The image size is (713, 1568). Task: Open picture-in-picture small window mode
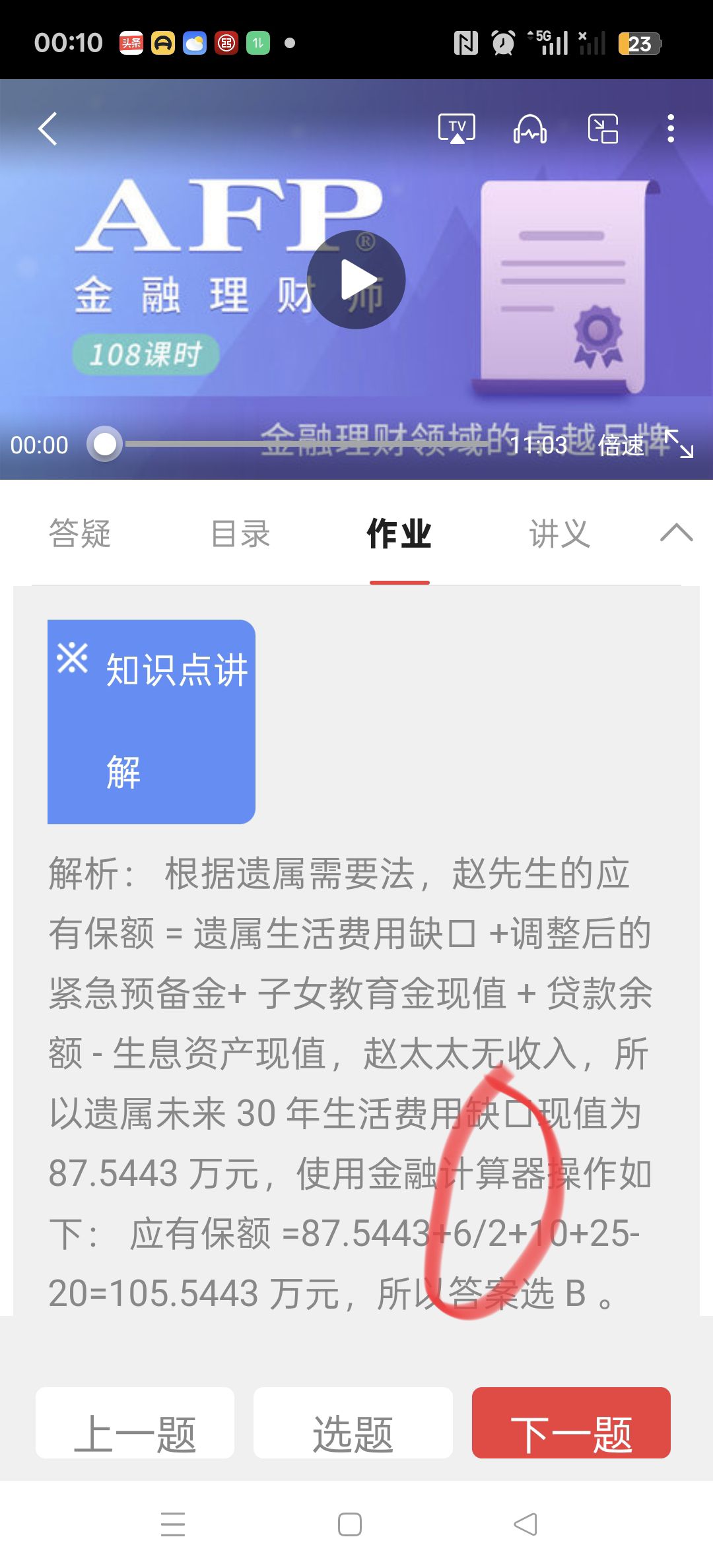pos(603,129)
